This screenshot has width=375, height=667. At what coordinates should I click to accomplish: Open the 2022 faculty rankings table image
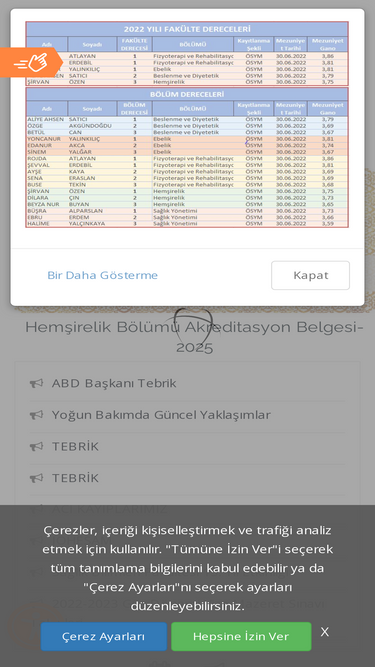pos(187,125)
